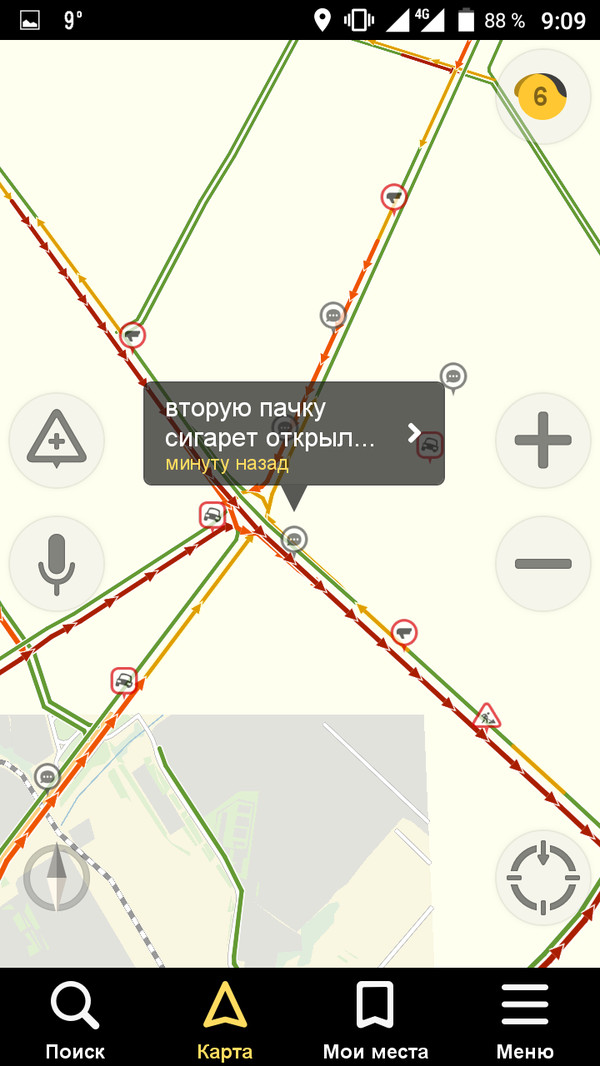This screenshot has width=600, height=1066.
Task: Tap the road works warning marker
Action: (x=487, y=715)
